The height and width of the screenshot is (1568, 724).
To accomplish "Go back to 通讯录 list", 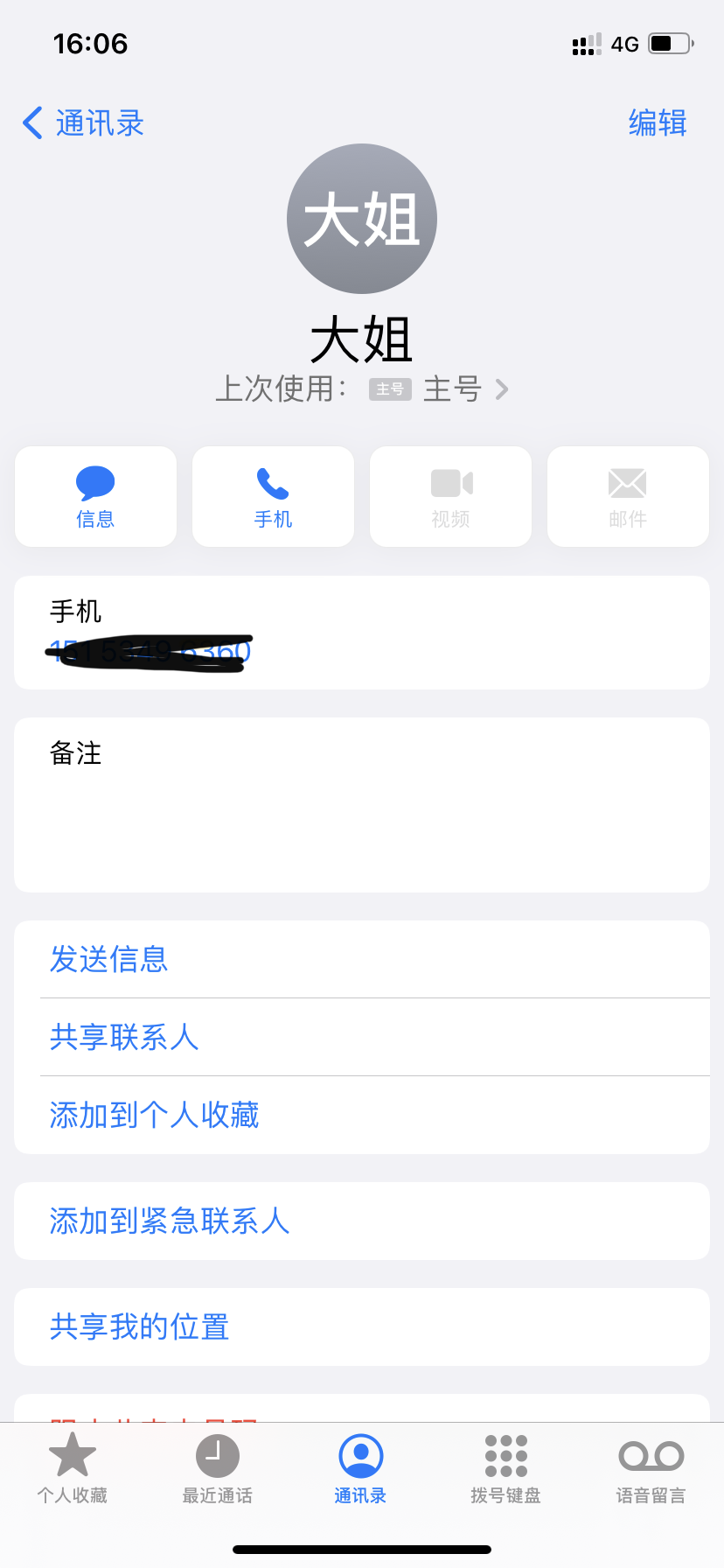I will coord(83,123).
